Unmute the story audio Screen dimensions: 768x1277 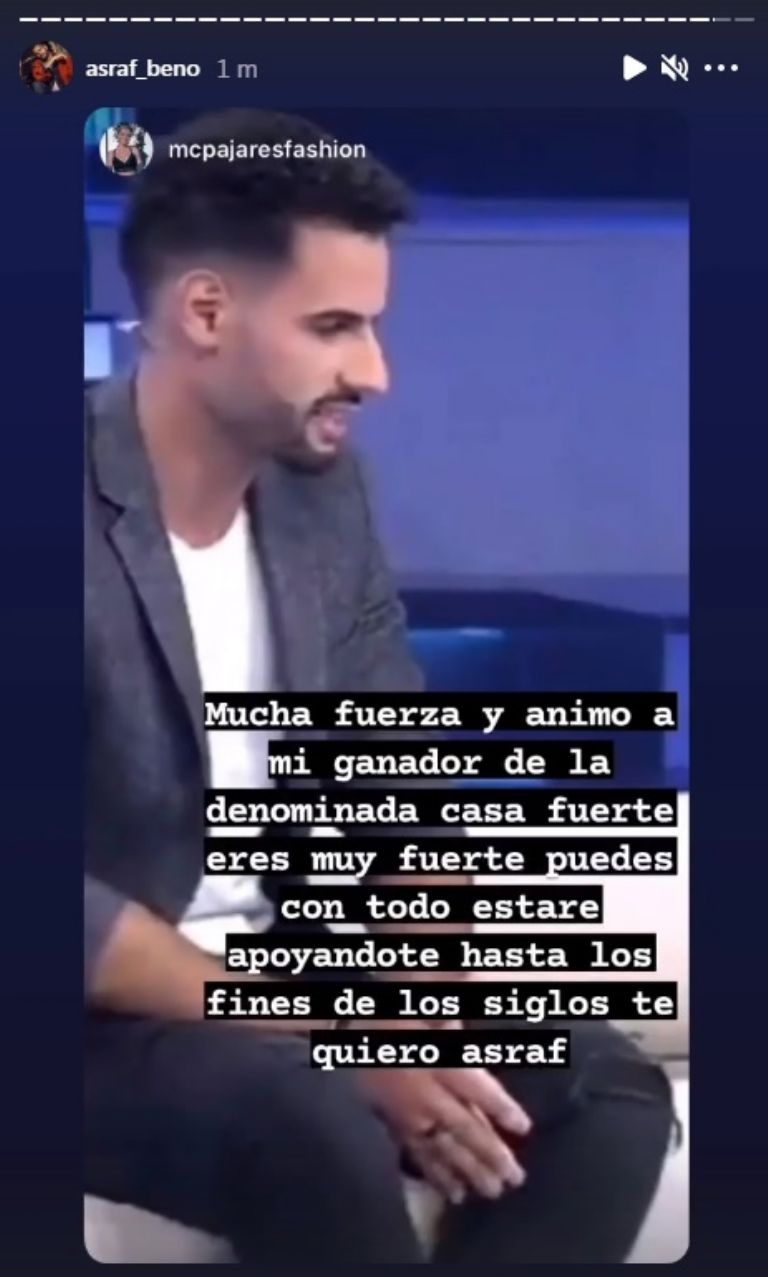[675, 68]
